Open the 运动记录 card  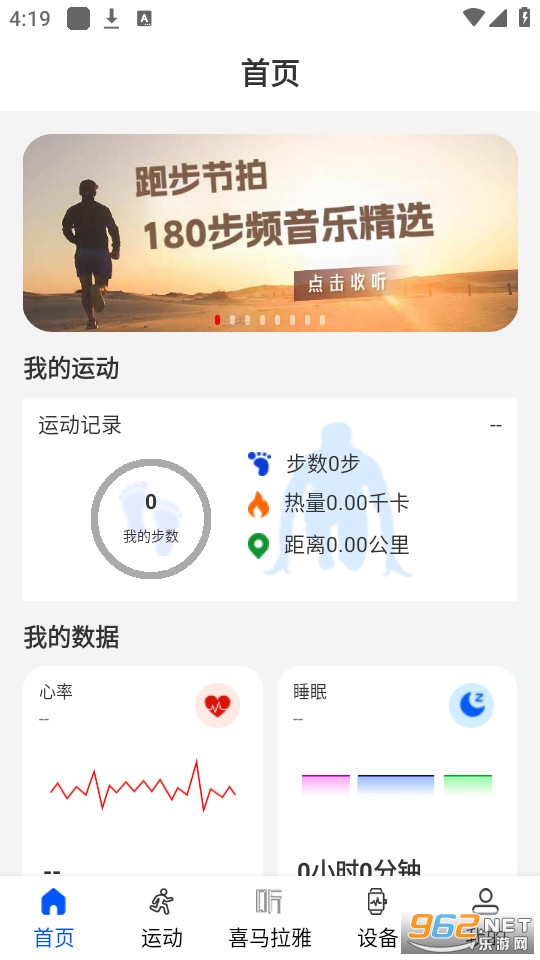pyautogui.click(x=270, y=499)
